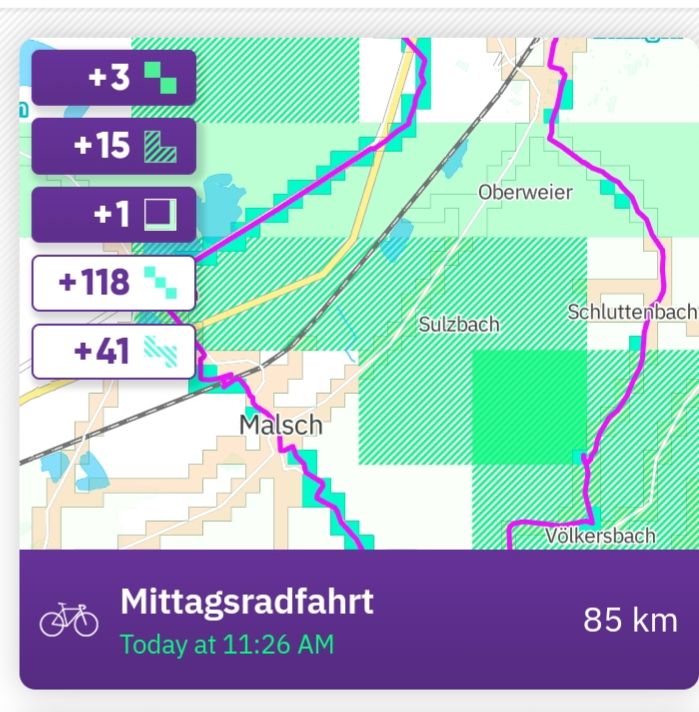Viewport: 699px width, 712px height.
Task: Select the +15 striped squares badge
Action: (x=113, y=146)
